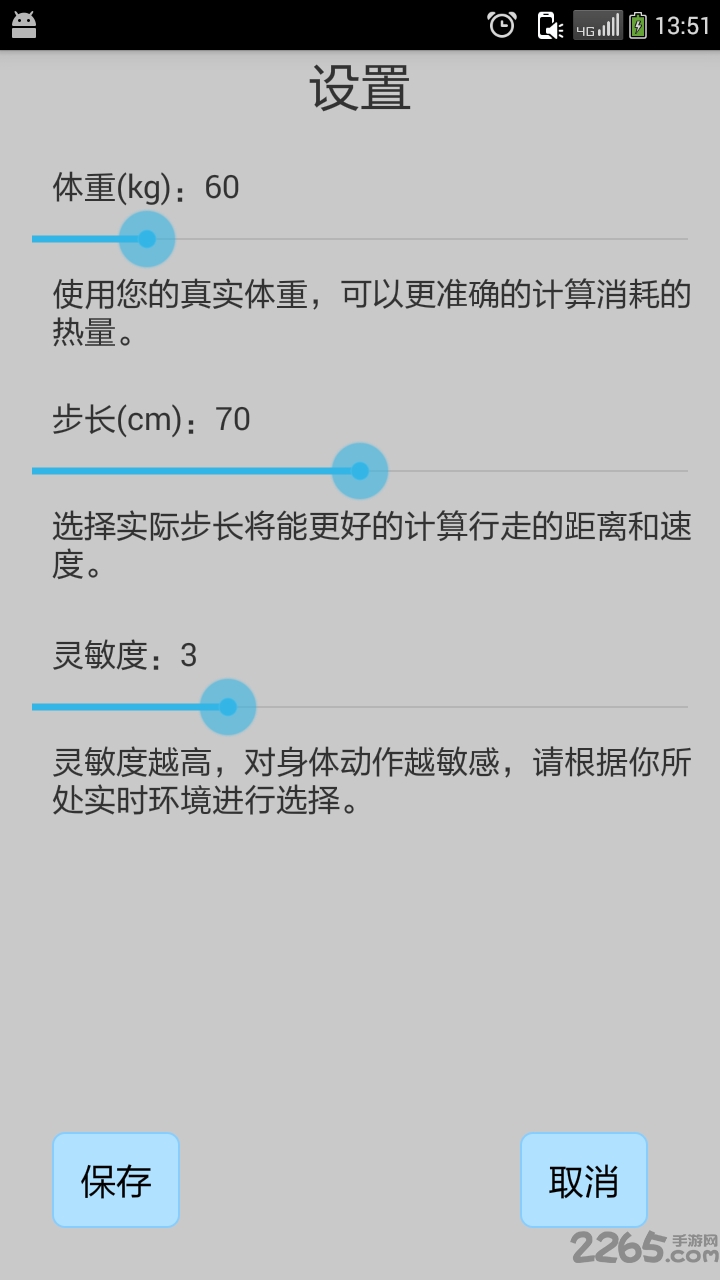
Task: Tap the Android robot icon at top left
Action: (23, 24)
